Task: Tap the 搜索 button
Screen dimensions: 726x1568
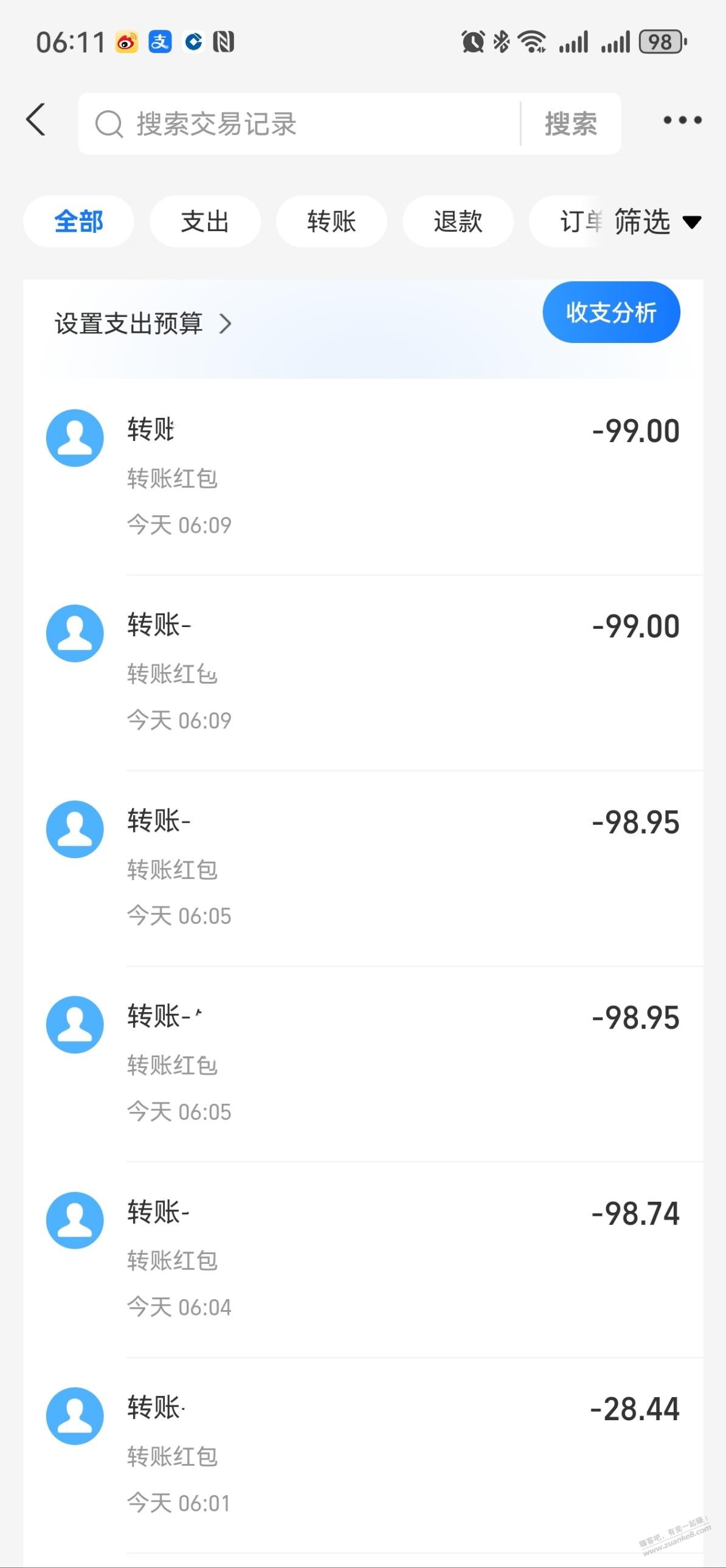Action: (570, 124)
